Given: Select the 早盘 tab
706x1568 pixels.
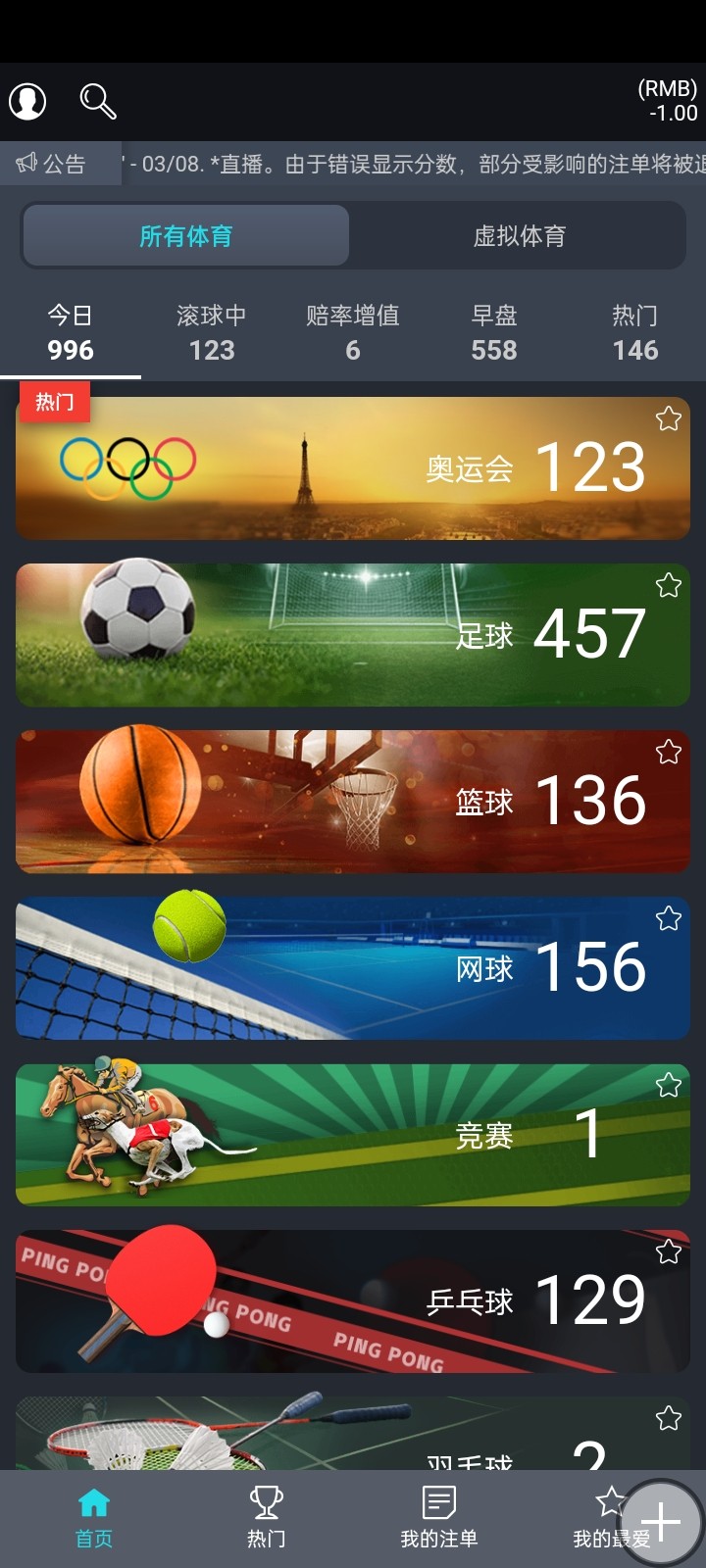Looking at the screenshot, I should (494, 333).
